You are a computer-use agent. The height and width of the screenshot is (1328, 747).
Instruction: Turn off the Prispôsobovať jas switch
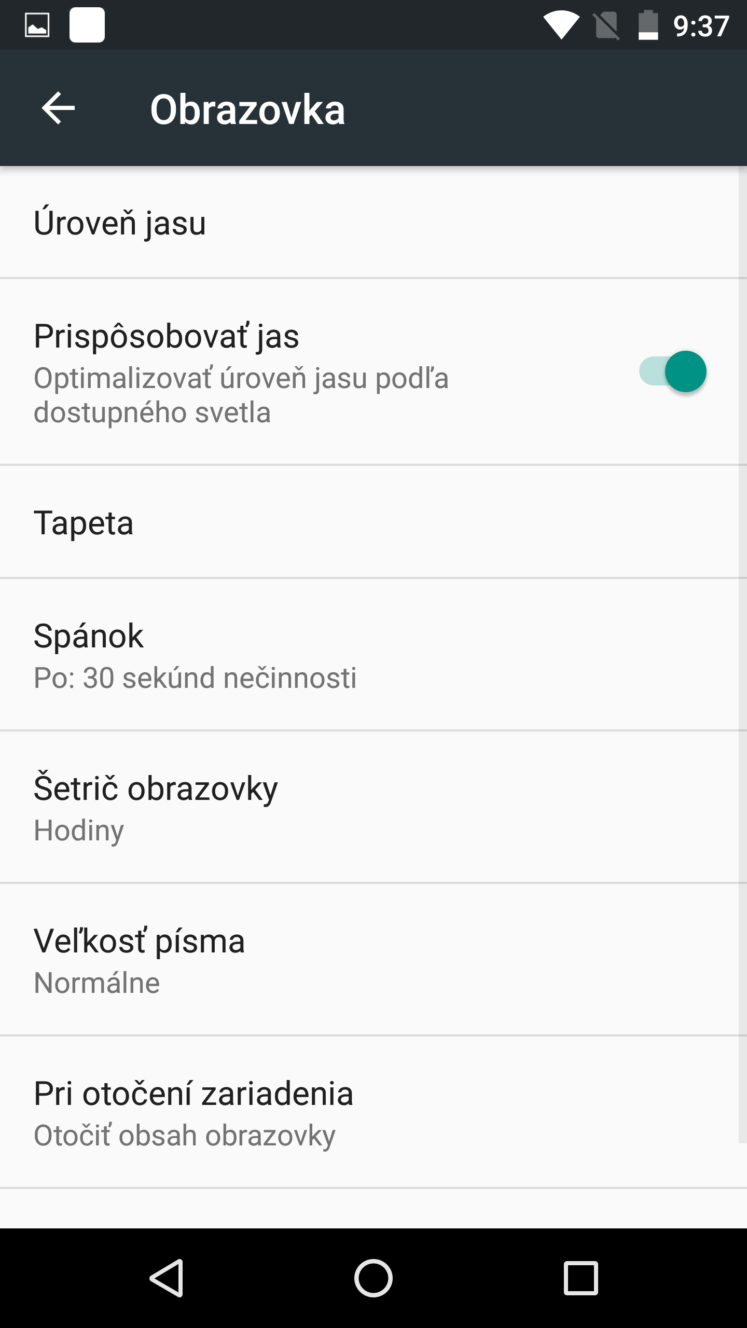[672, 372]
